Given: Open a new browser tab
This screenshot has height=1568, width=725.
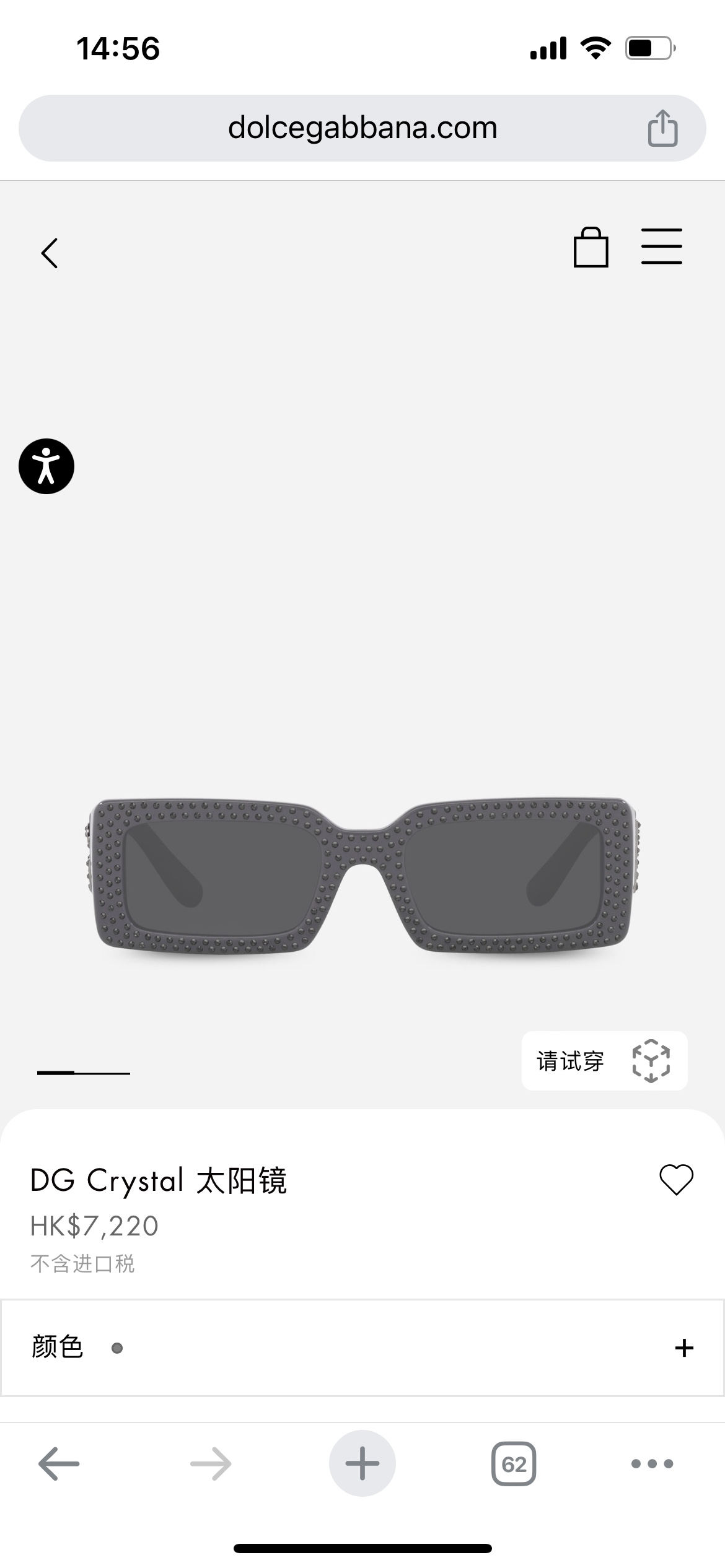Looking at the screenshot, I should click(362, 1464).
